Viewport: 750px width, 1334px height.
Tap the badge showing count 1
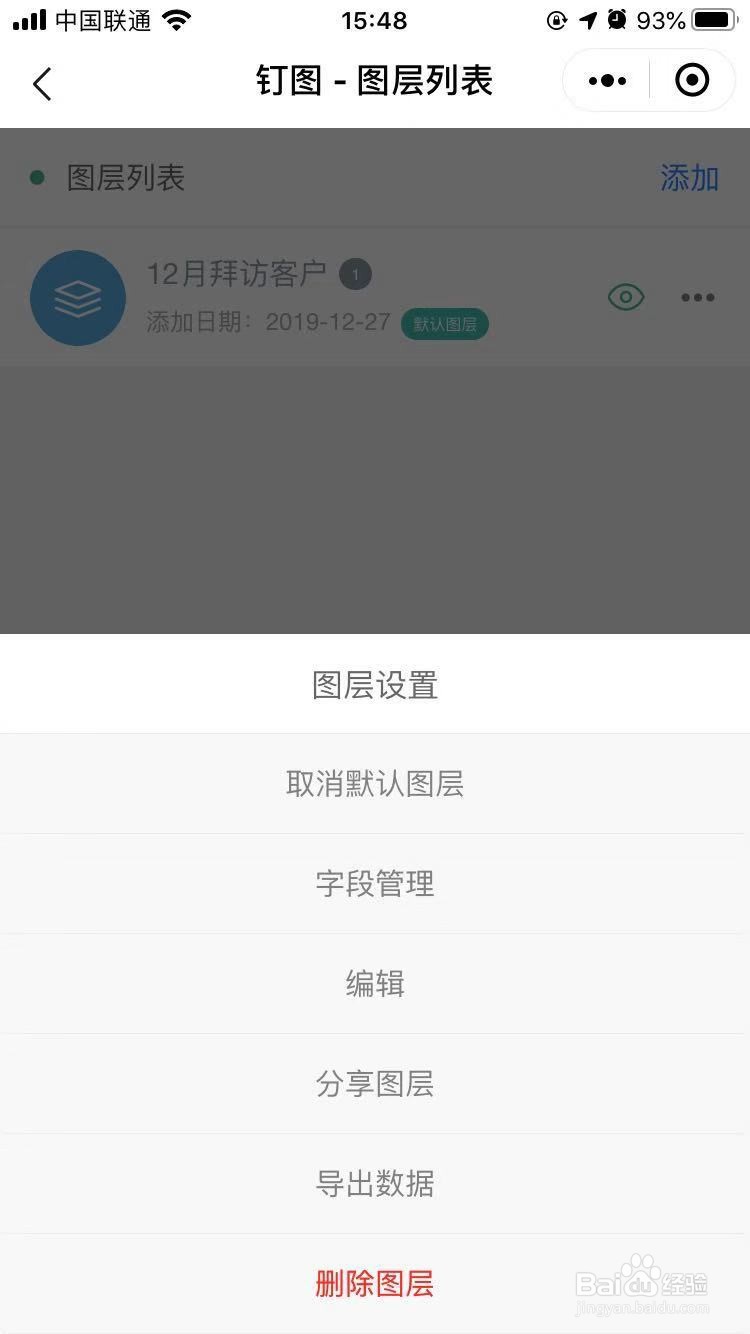356,274
